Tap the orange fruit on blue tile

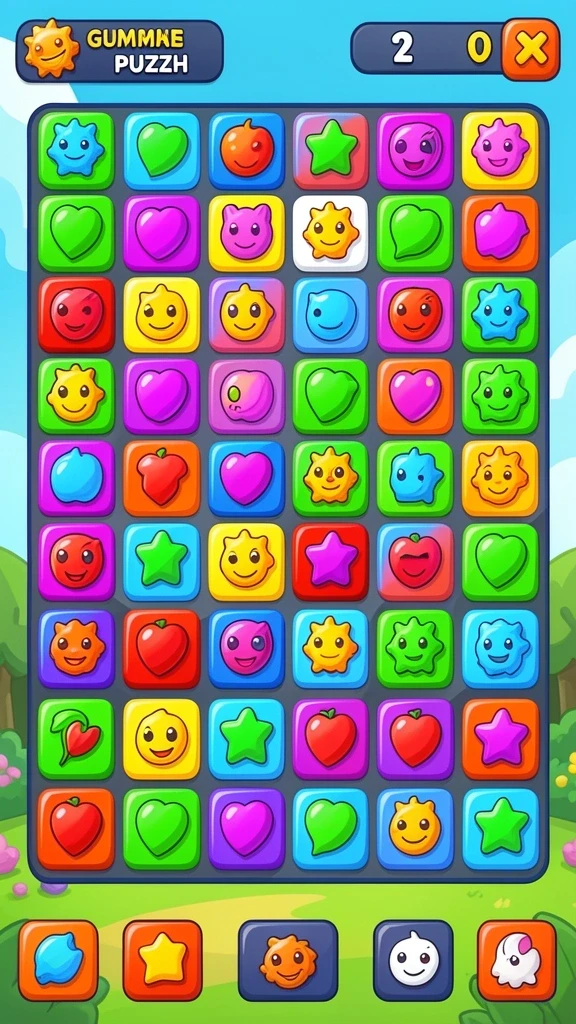point(246,150)
